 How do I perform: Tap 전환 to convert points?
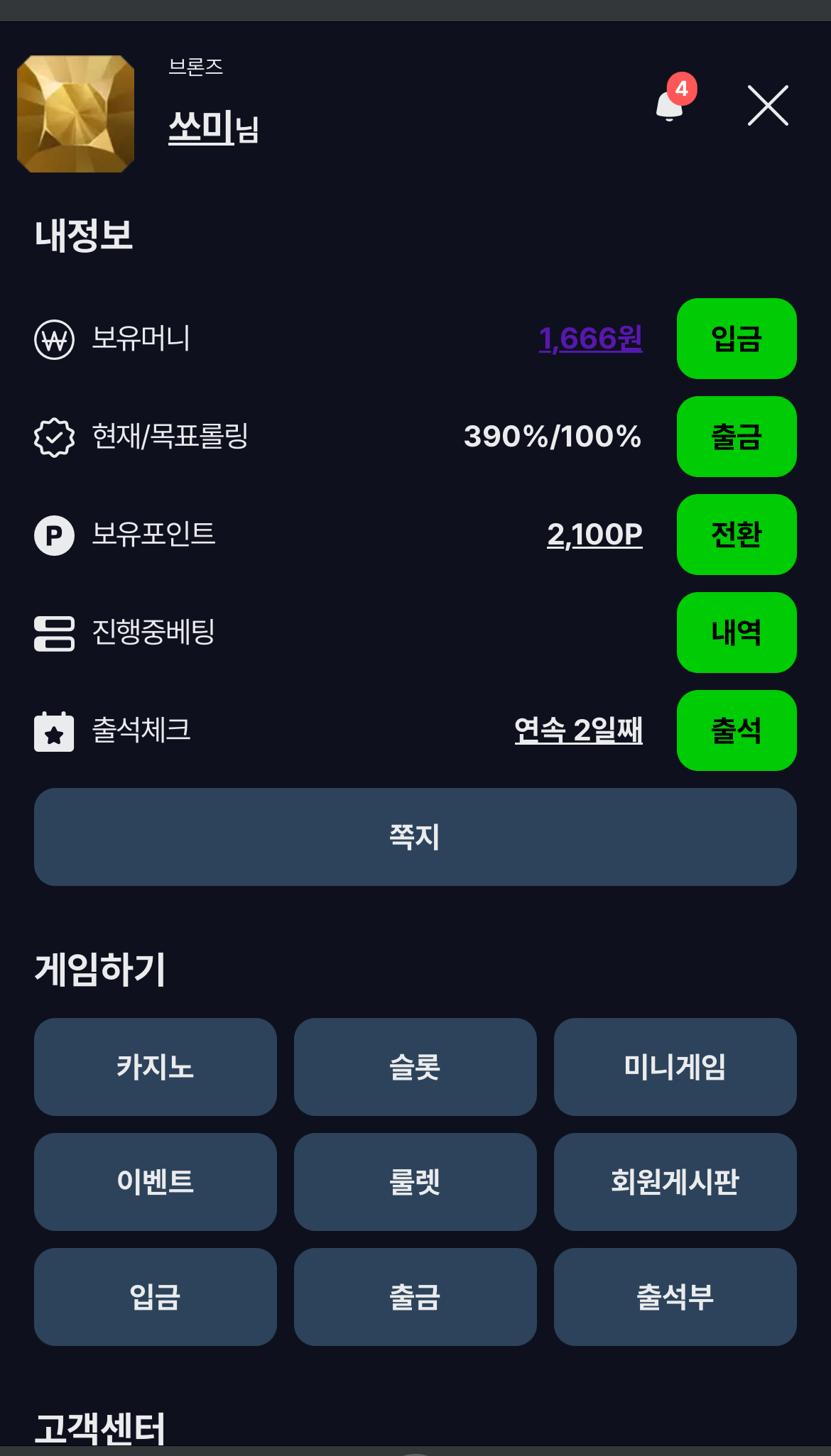pyautogui.click(x=736, y=535)
